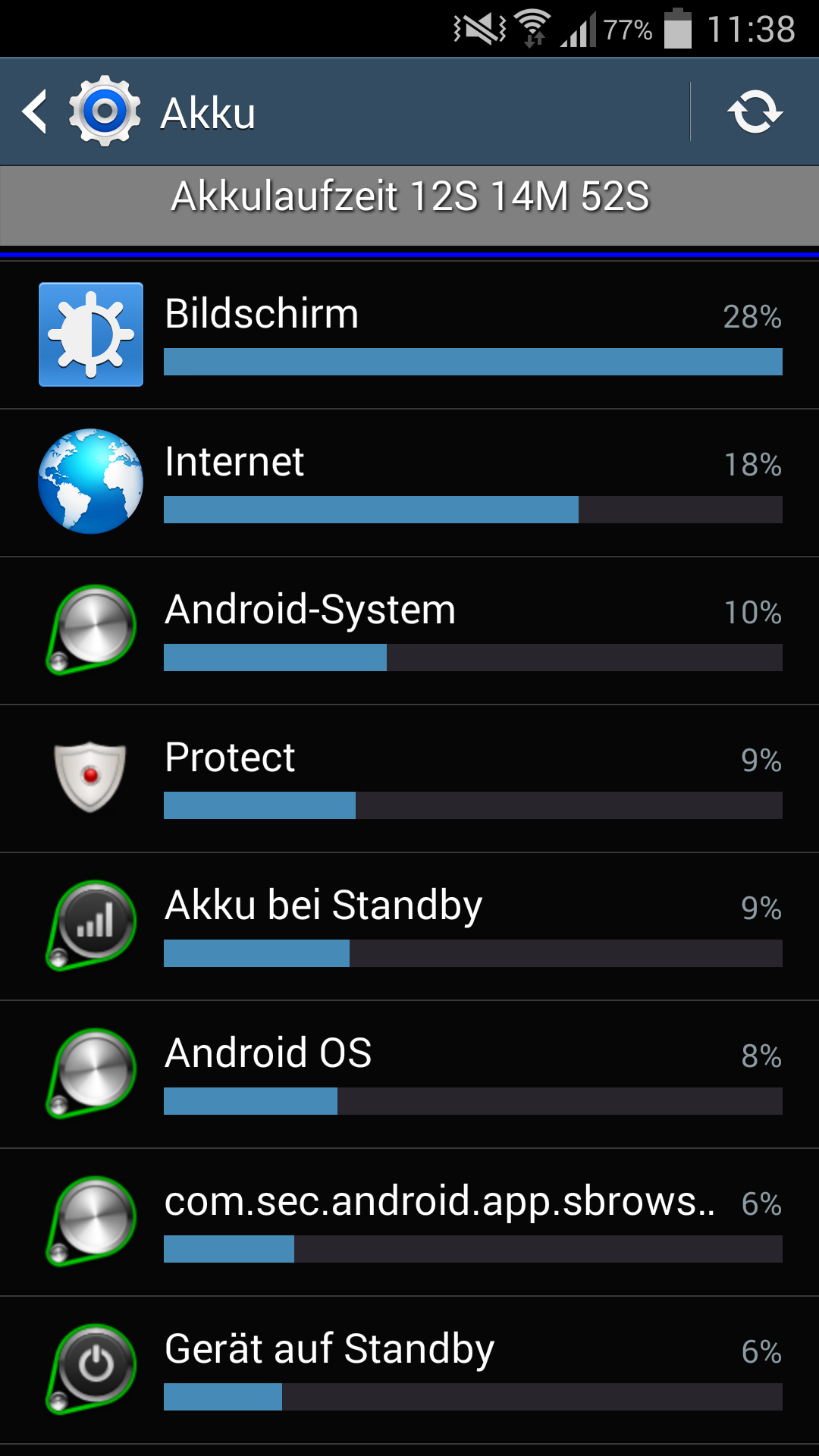Select the Akku bei Standby entry

(409, 927)
